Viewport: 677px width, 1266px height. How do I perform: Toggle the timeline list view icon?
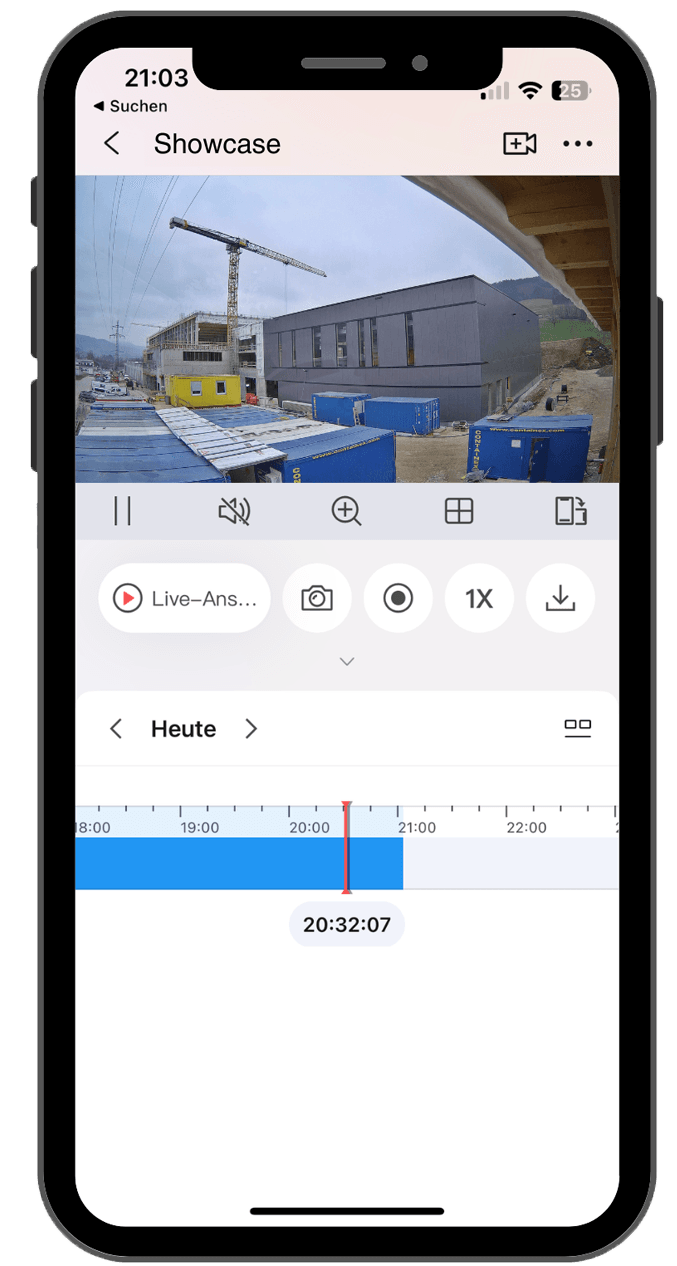[577, 728]
